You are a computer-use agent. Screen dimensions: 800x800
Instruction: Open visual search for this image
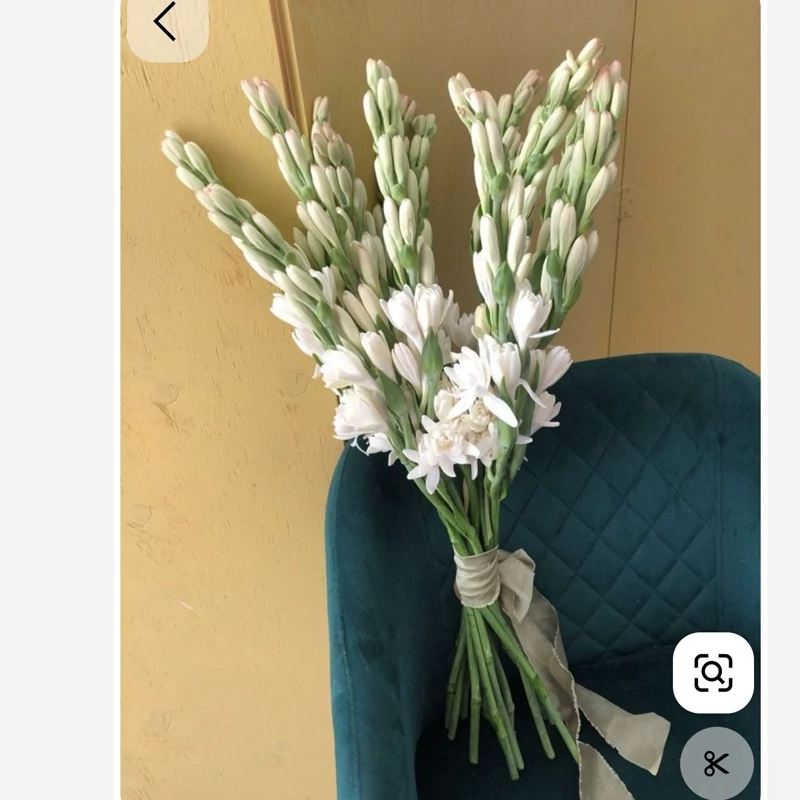pos(713,672)
